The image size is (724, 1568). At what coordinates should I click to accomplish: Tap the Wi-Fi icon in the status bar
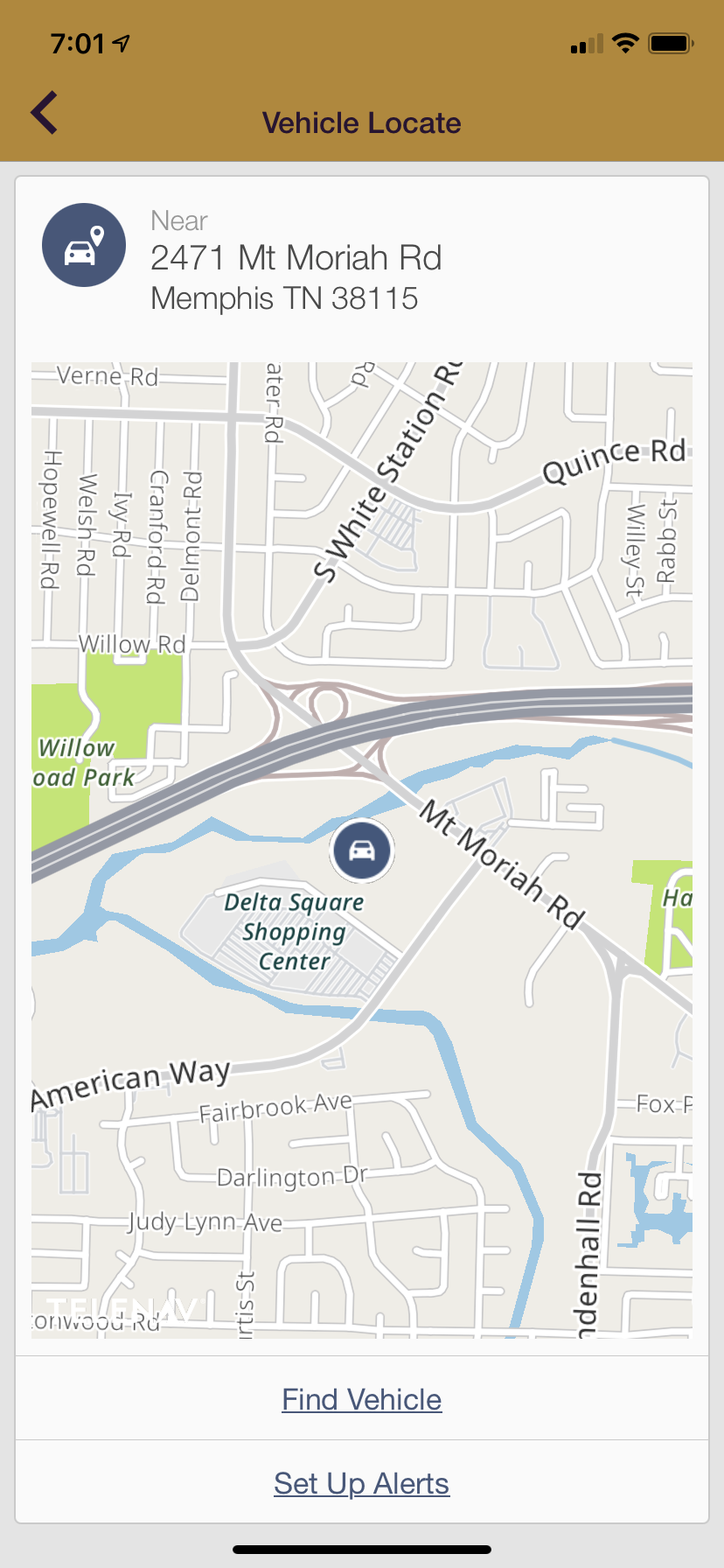coord(625,42)
